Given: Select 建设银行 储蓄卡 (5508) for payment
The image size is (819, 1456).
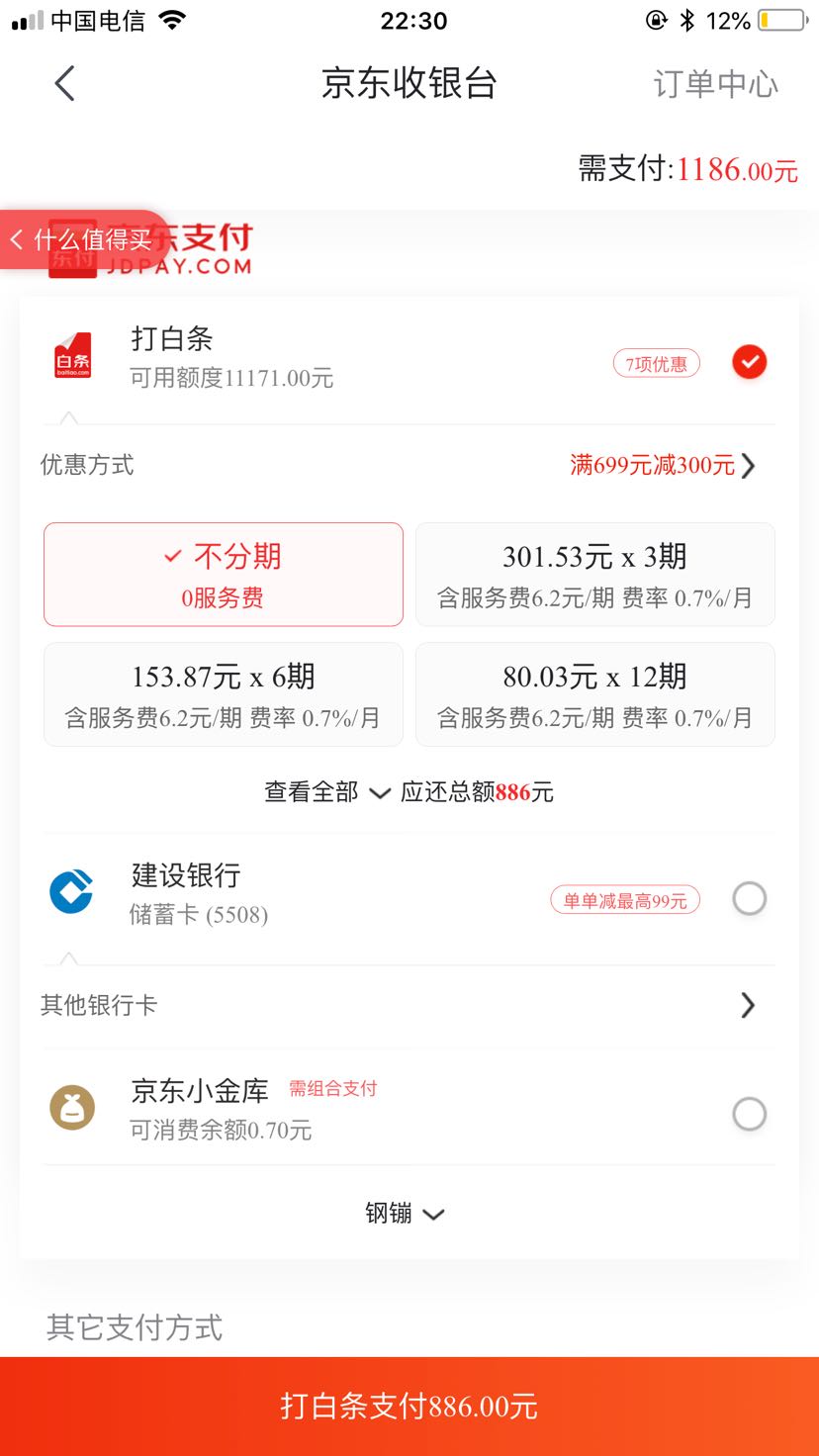Looking at the screenshot, I should pyautogui.click(x=409, y=896).
